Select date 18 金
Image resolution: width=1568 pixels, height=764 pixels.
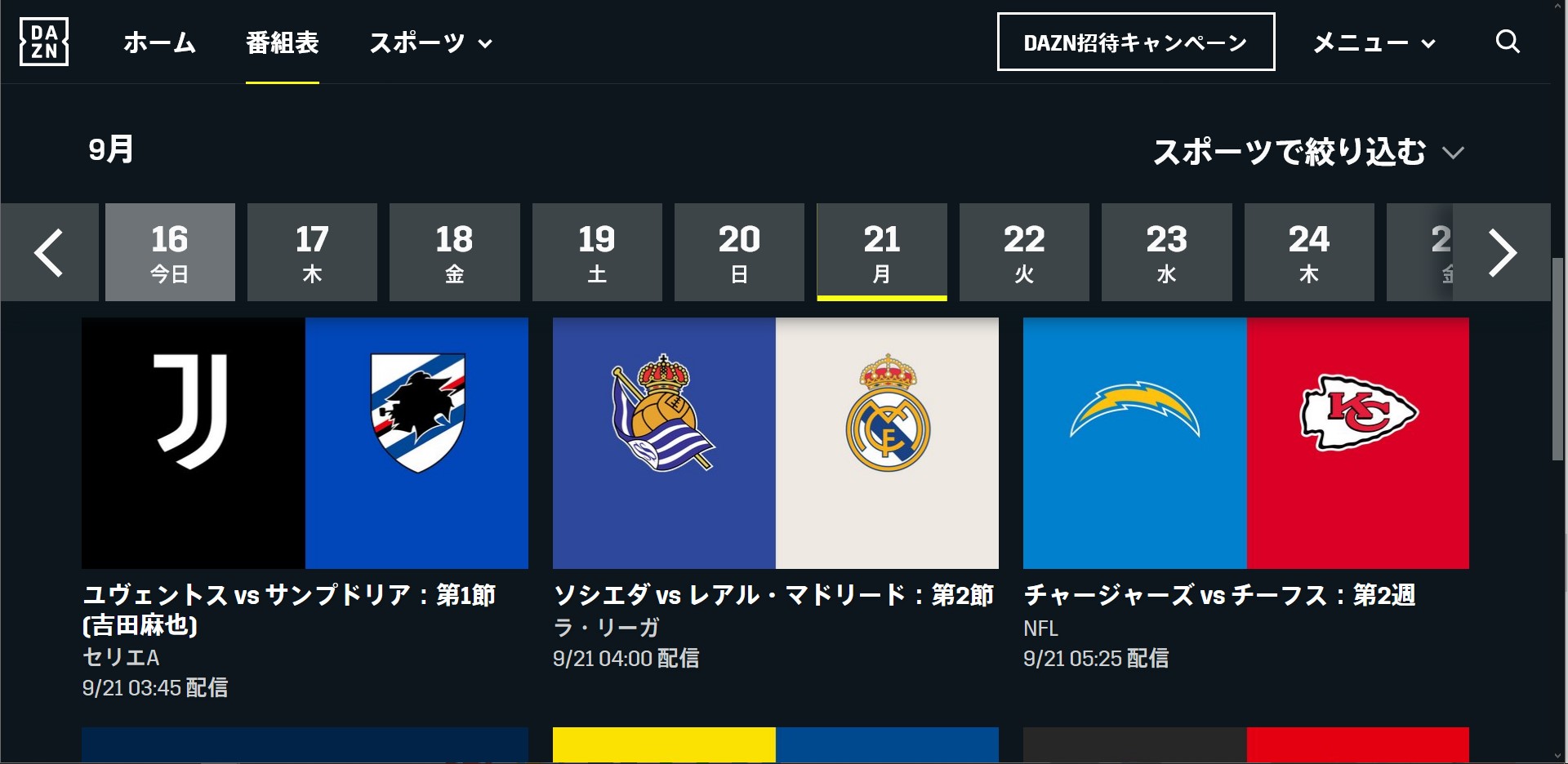454,252
